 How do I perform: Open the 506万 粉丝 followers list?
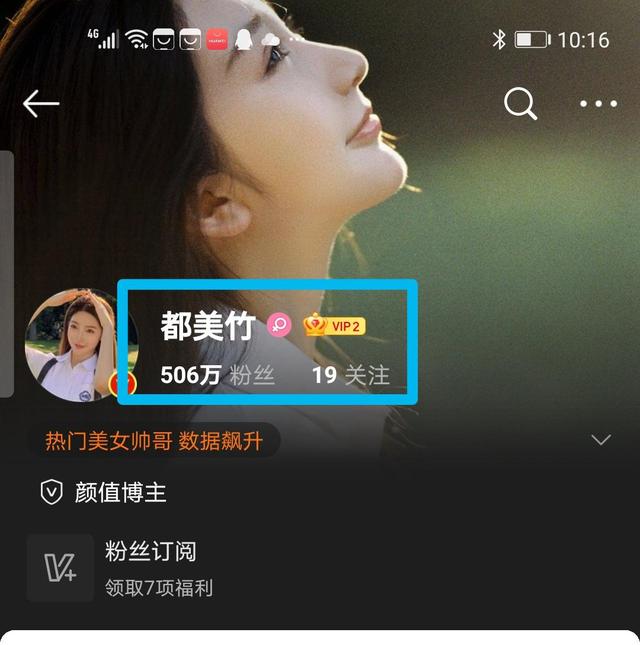(217, 376)
